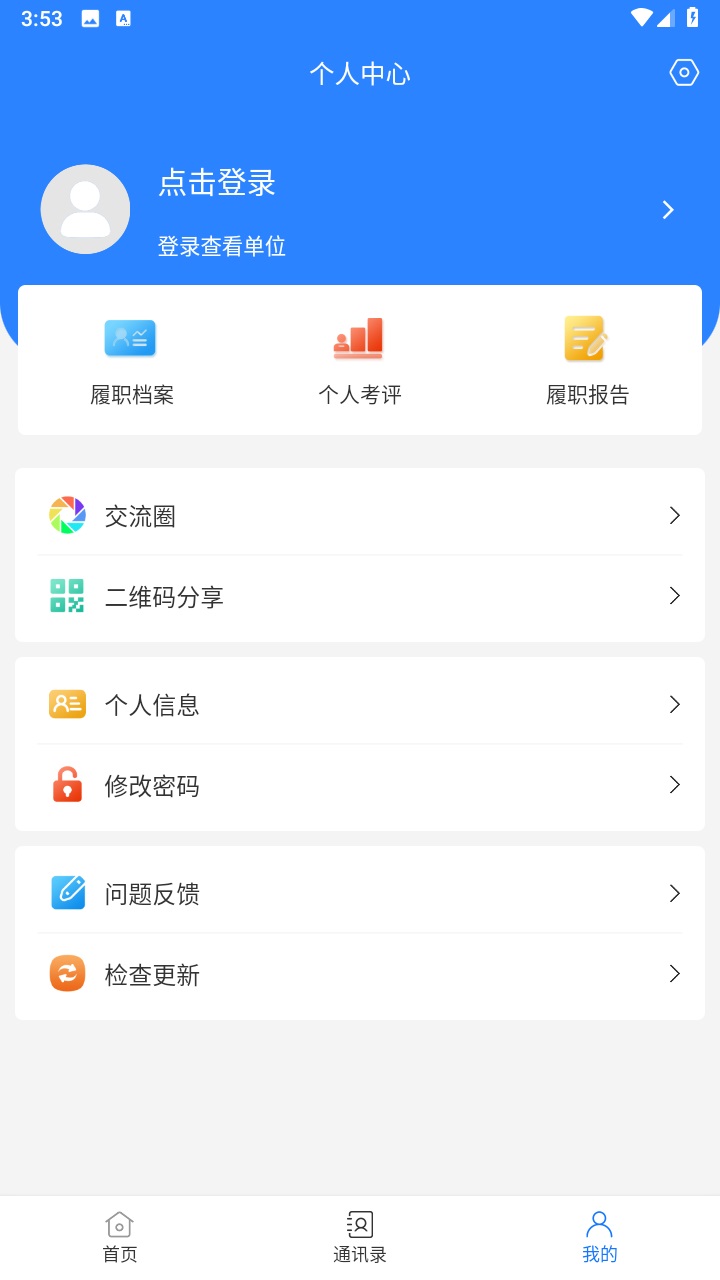The image size is (720, 1280).
Task: Tap the 二维码分享 QR code icon
Action: click(x=67, y=596)
